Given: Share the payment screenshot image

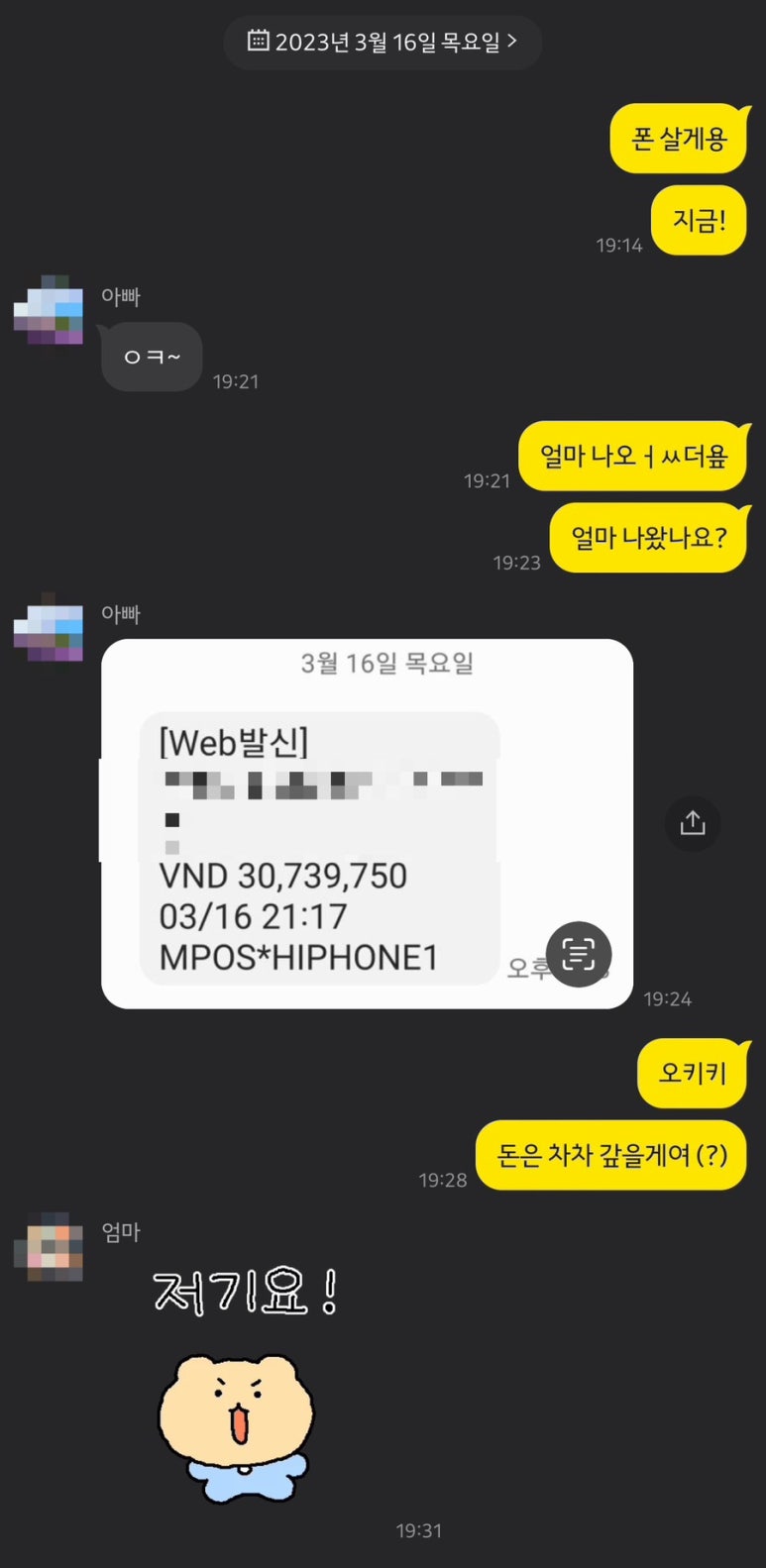Looking at the screenshot, I should pos(692,823).
